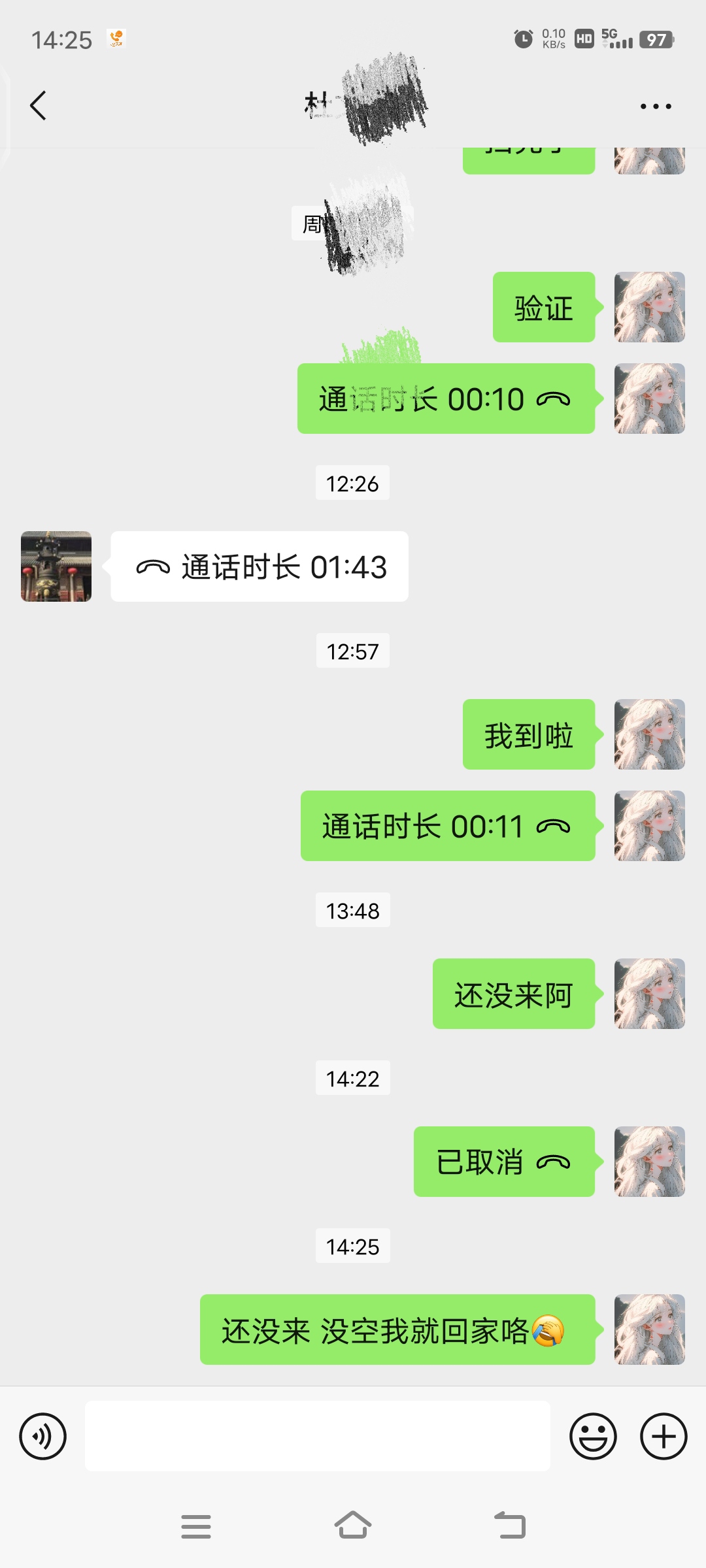The height and width of the screenshot is (1568, 706).
Task: Tap the 通话时长 00:11 call record
Action: tap(447, 826)
